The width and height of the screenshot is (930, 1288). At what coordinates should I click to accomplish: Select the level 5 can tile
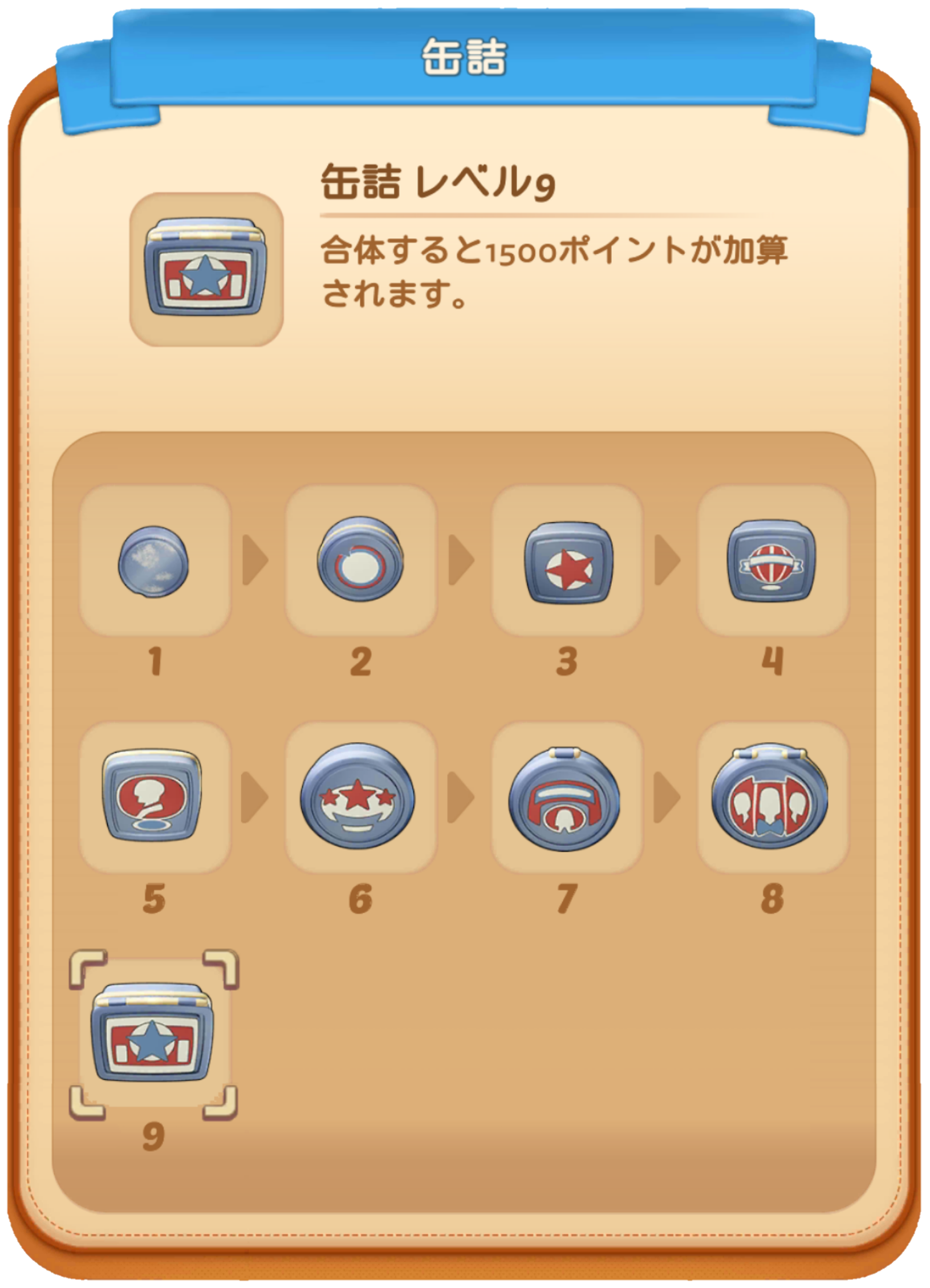point(155,797)
